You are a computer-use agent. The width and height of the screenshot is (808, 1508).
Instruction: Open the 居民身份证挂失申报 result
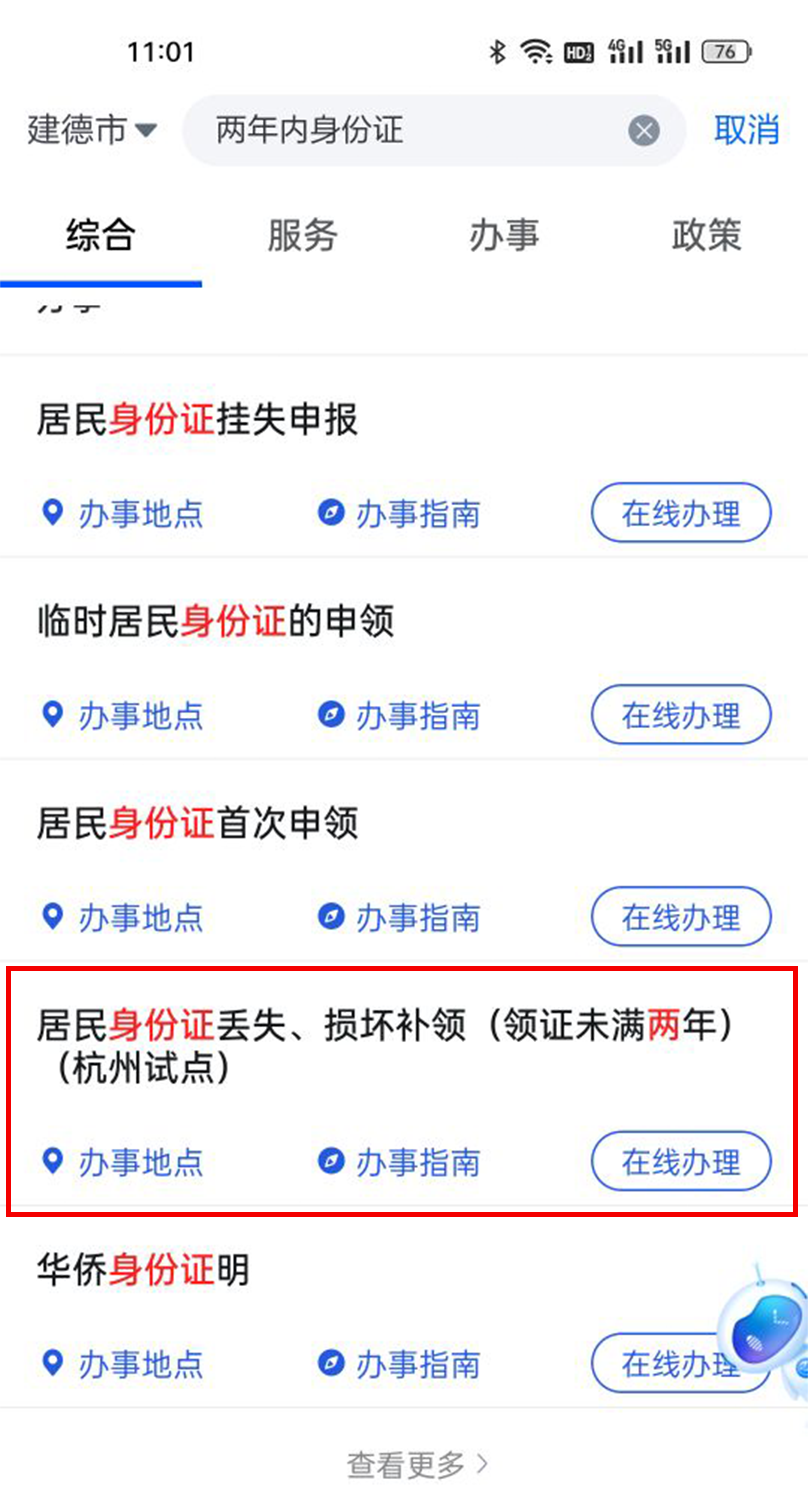[x=198, y=421]
